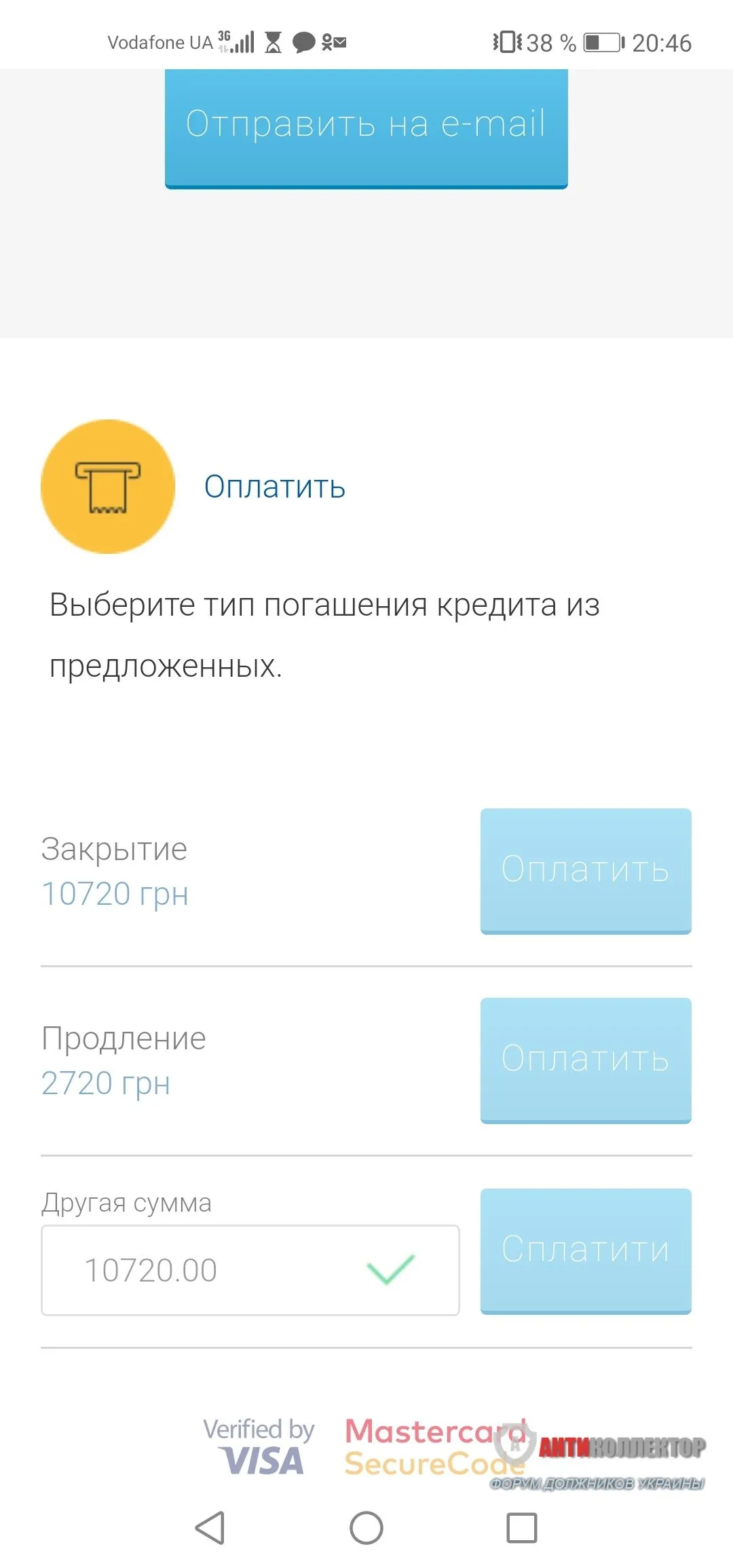733x1568 pixels.
Task: Tap the Отправить на e-mail button
Action: click(x=366, y=126)
